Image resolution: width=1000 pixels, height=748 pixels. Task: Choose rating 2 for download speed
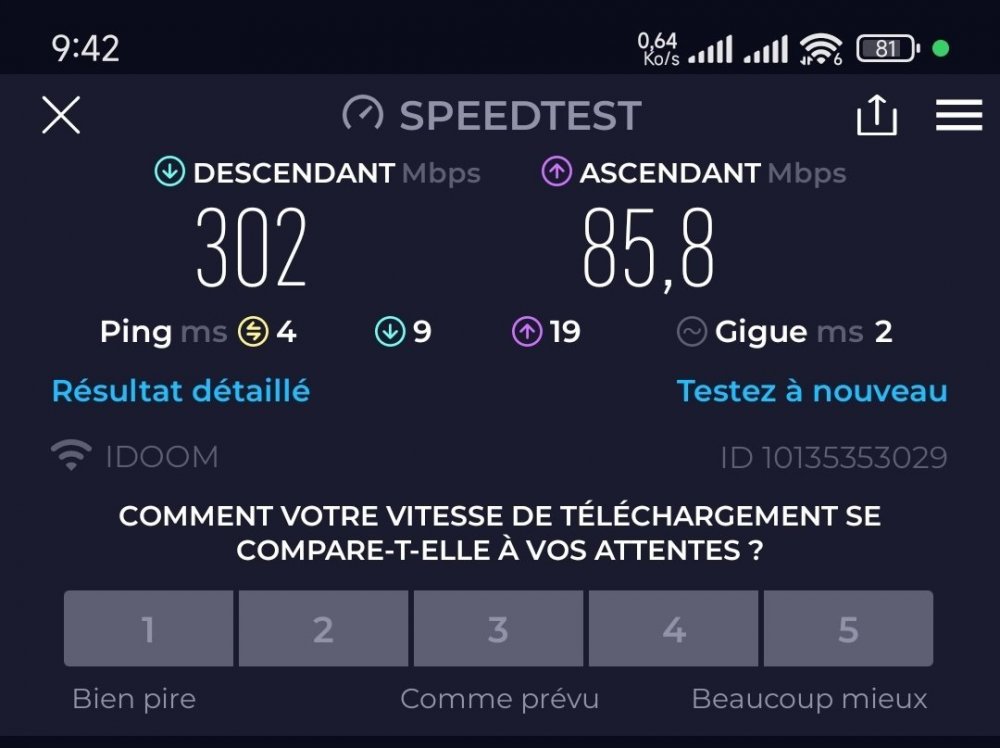pos(323,629)
